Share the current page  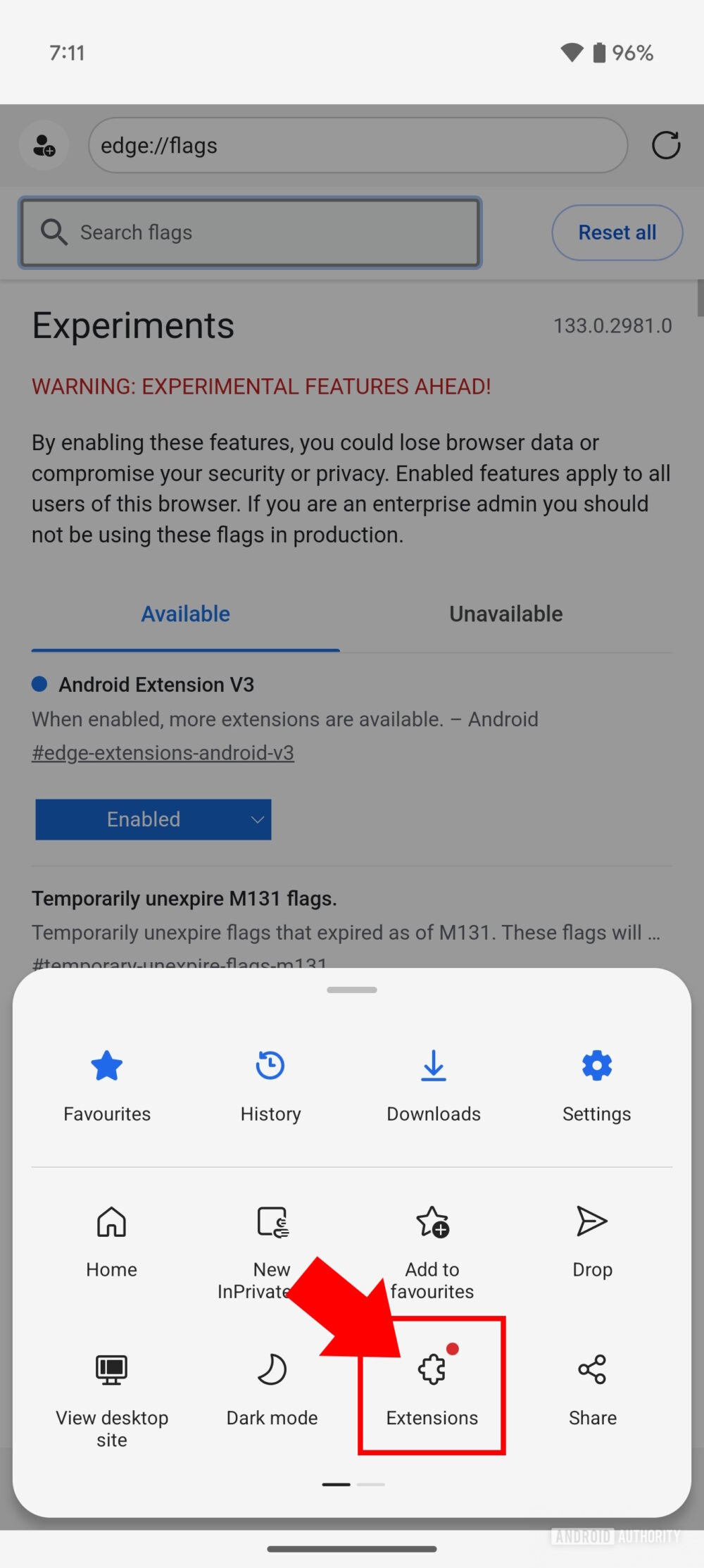(x=591, y=1381)
